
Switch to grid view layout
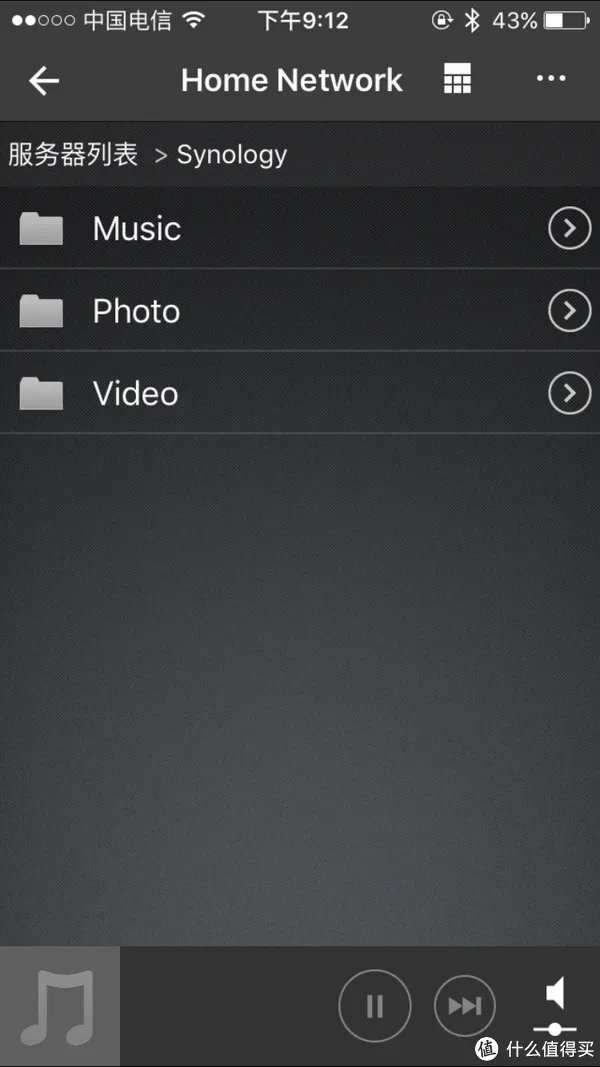tap(457, 80)
